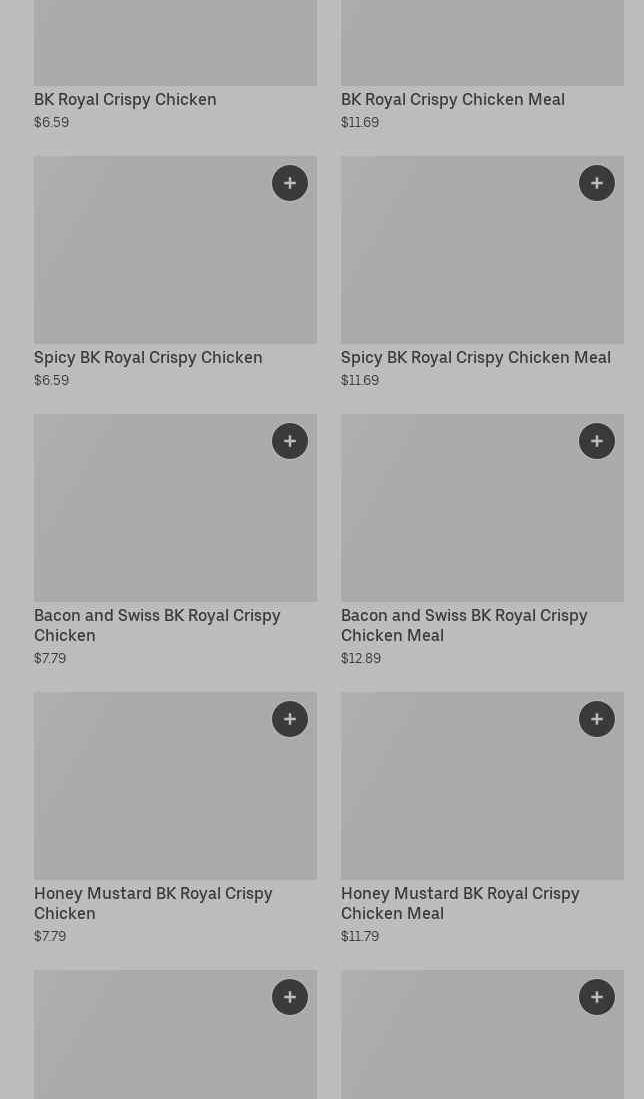Image resolution: width=644 pixels, height=1099 pixels.
Task: Add Honey Mustard Royal Crispy Chicken Meal
Action: pos(597,719)
